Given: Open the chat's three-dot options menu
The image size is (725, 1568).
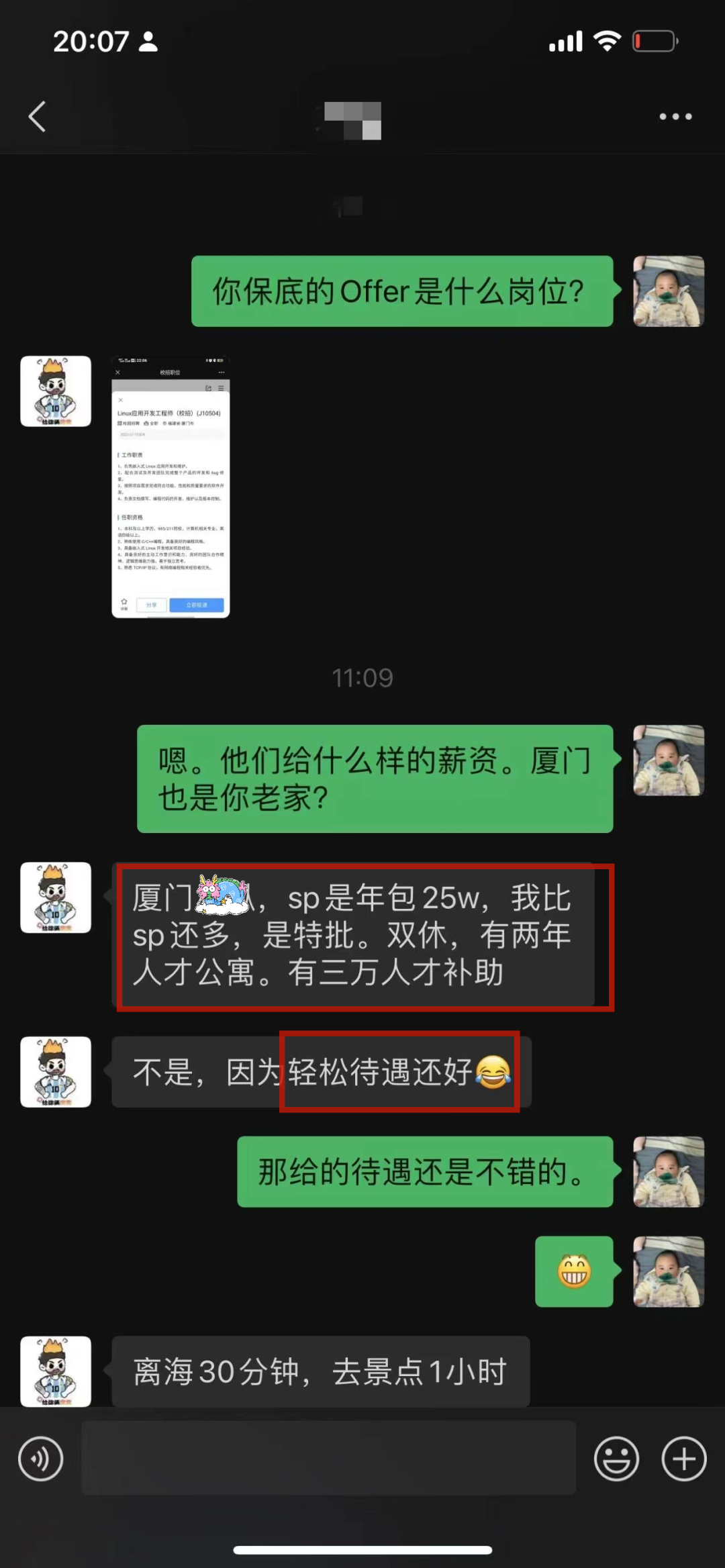Looking at the screenshot, I should (675, 117).
